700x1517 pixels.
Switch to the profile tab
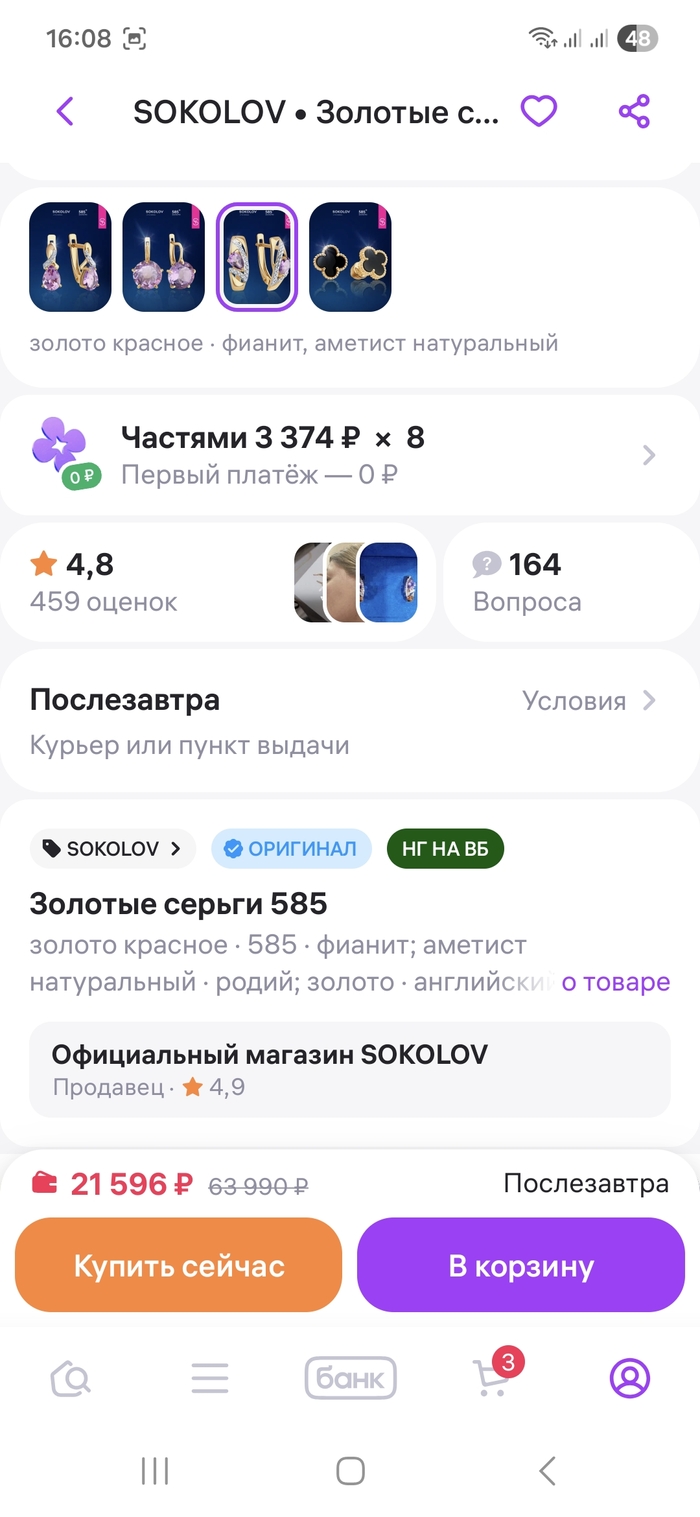click(630, 1379)
